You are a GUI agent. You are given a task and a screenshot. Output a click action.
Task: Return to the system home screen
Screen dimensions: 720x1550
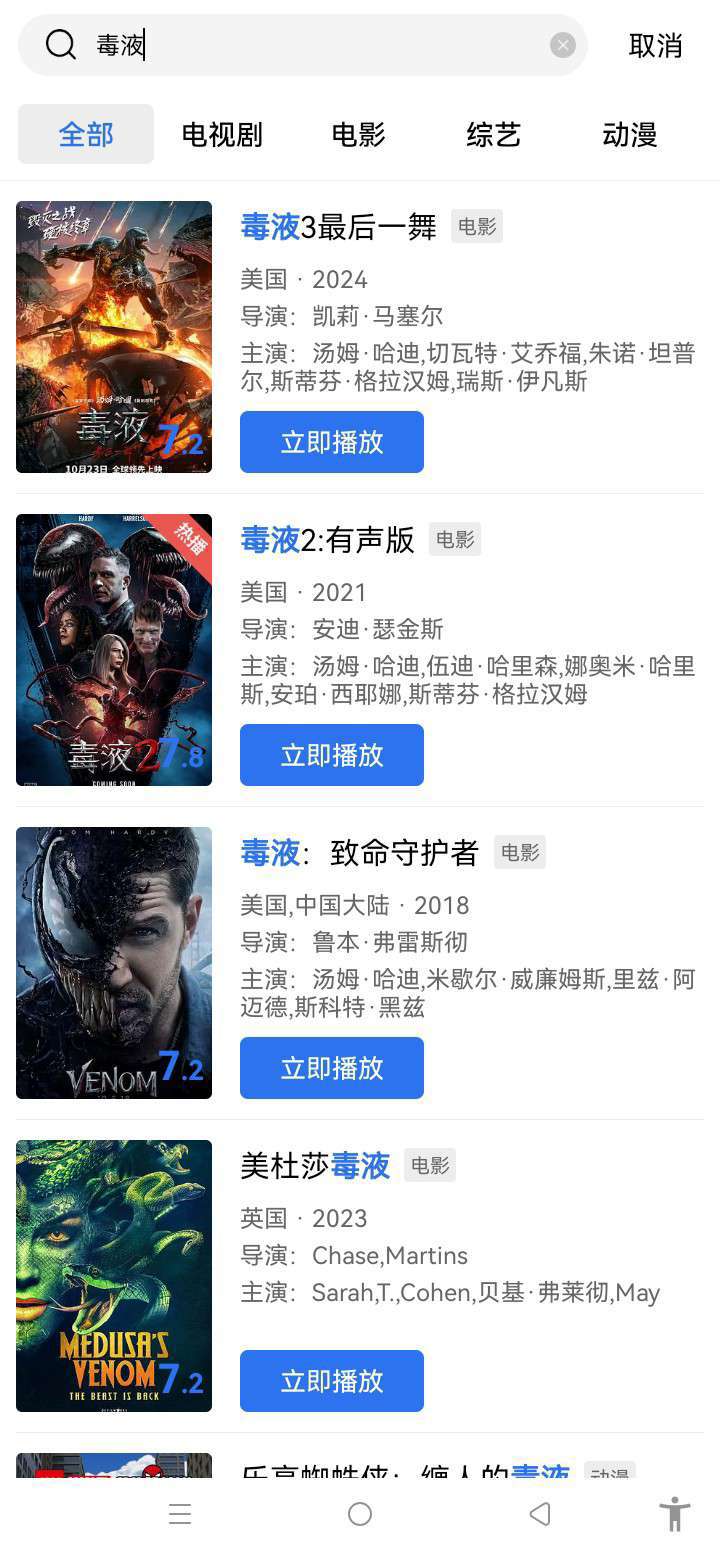(x=360, y=1514)
